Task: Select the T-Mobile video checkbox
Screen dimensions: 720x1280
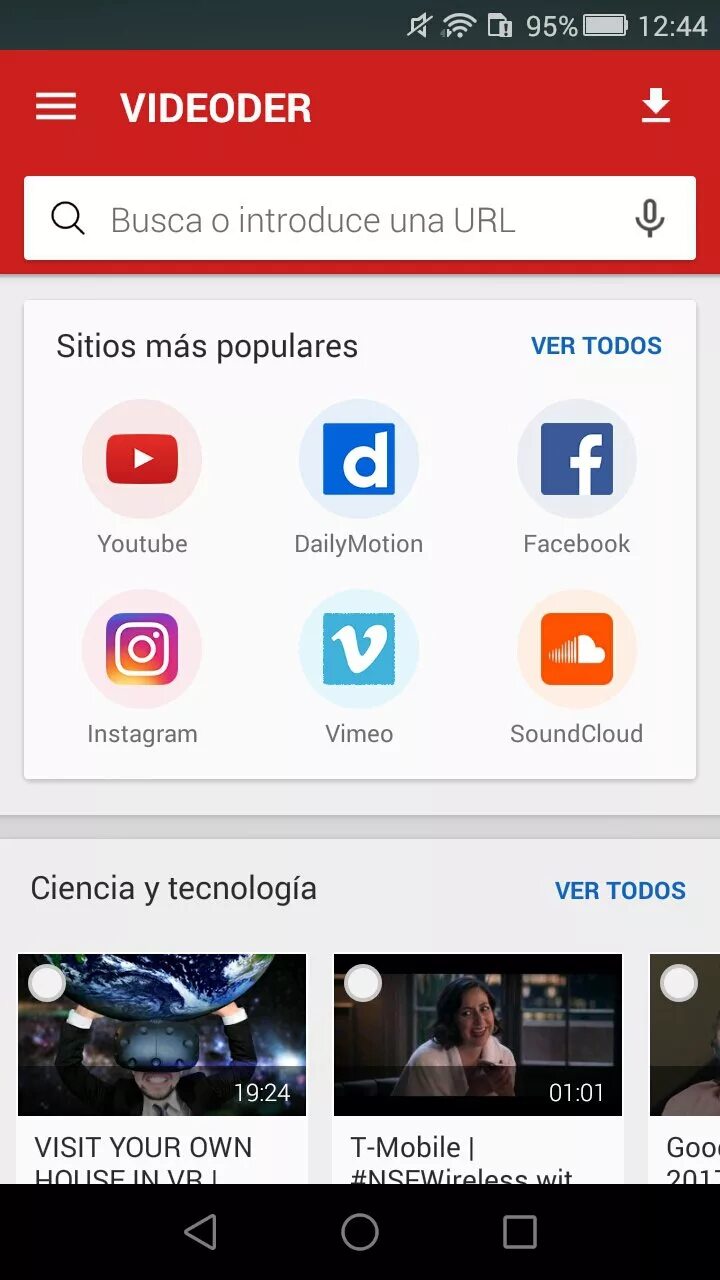Action: 363,984
